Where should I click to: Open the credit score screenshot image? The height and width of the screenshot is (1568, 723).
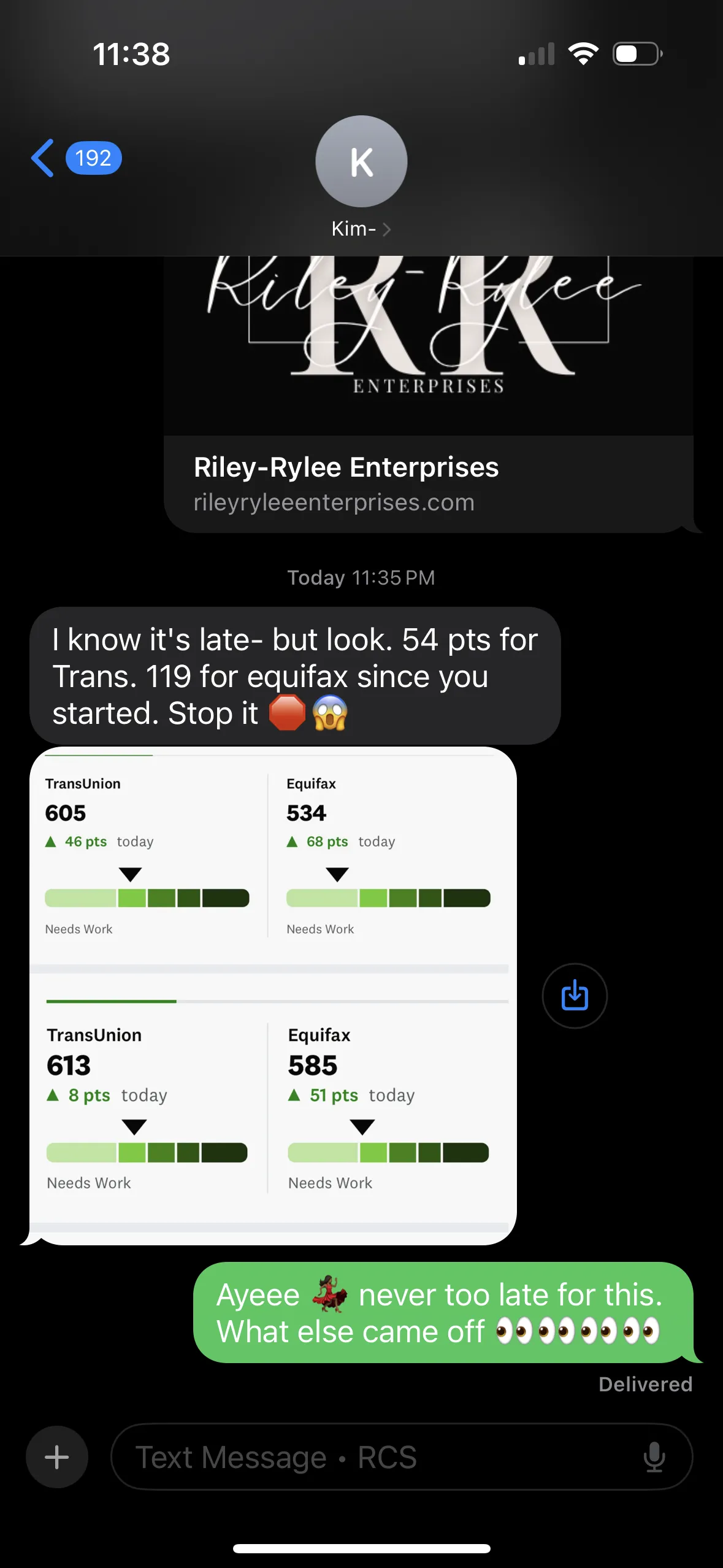(273, 996)
